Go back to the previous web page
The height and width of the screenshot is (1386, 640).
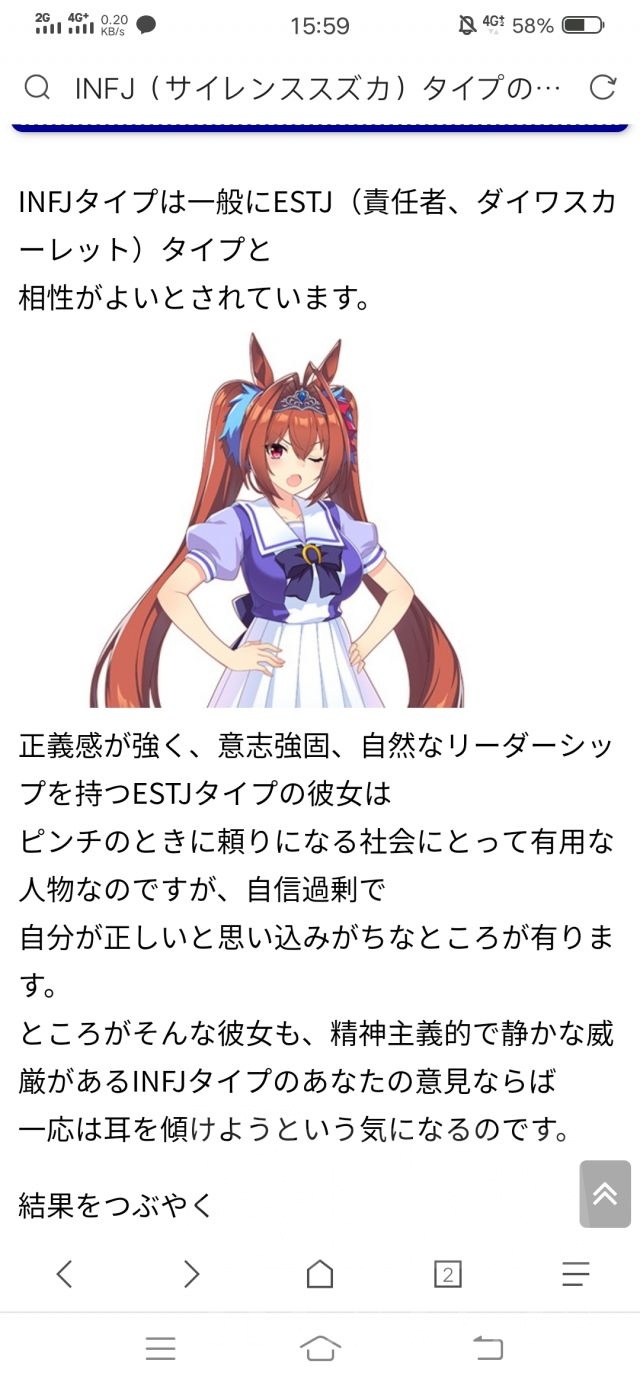pyautogui.click(x=64, y=1273)
